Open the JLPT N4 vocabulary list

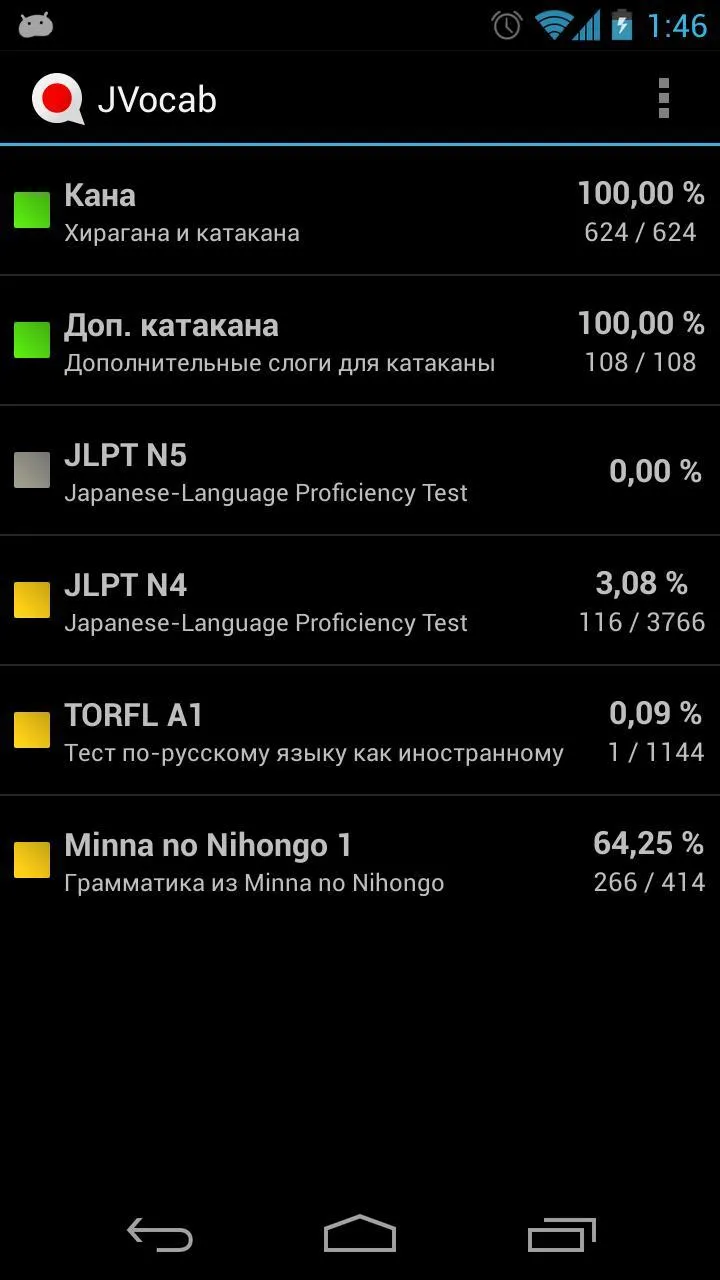tap(360, 601)
